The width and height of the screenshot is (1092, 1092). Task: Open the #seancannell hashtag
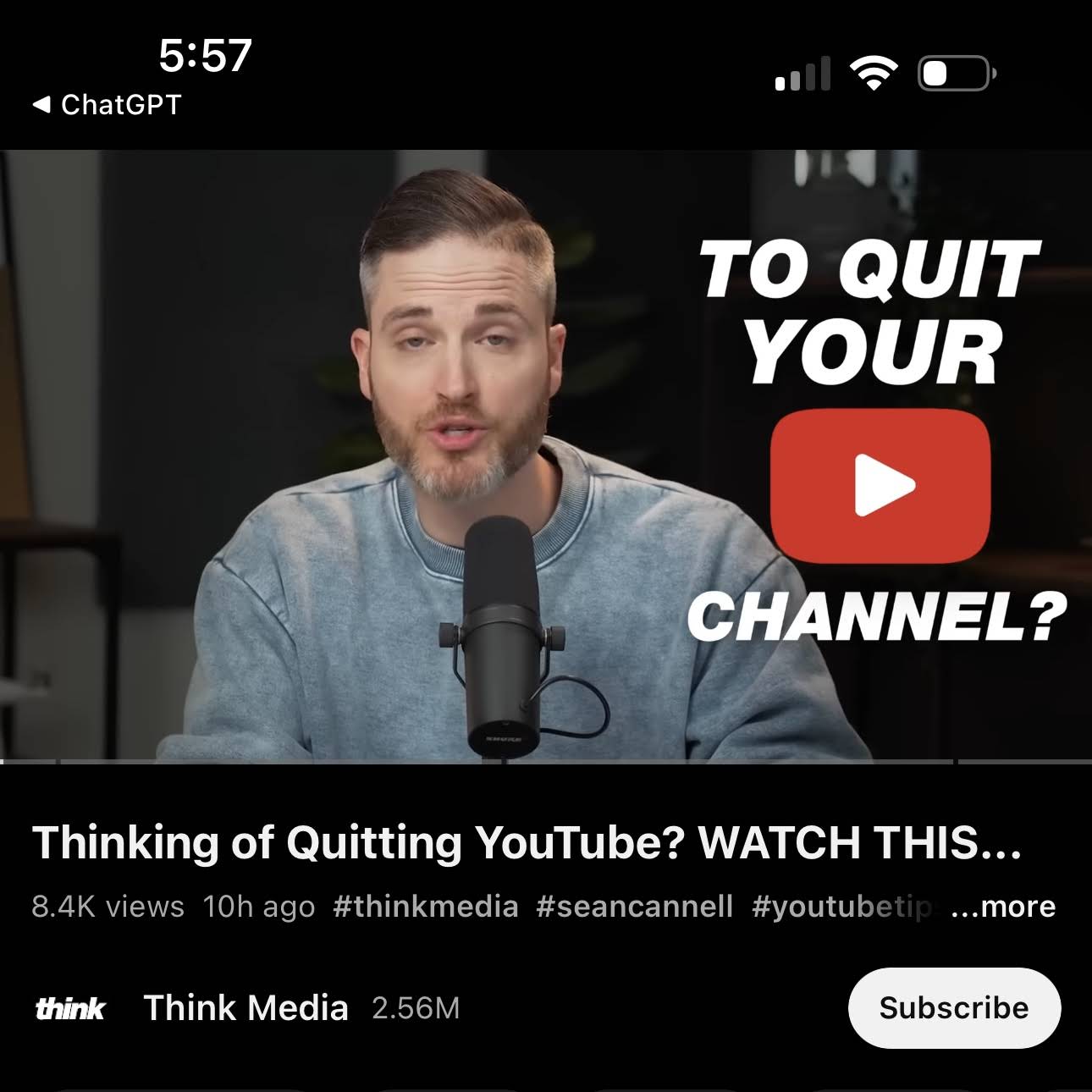(x=634, y=907)
